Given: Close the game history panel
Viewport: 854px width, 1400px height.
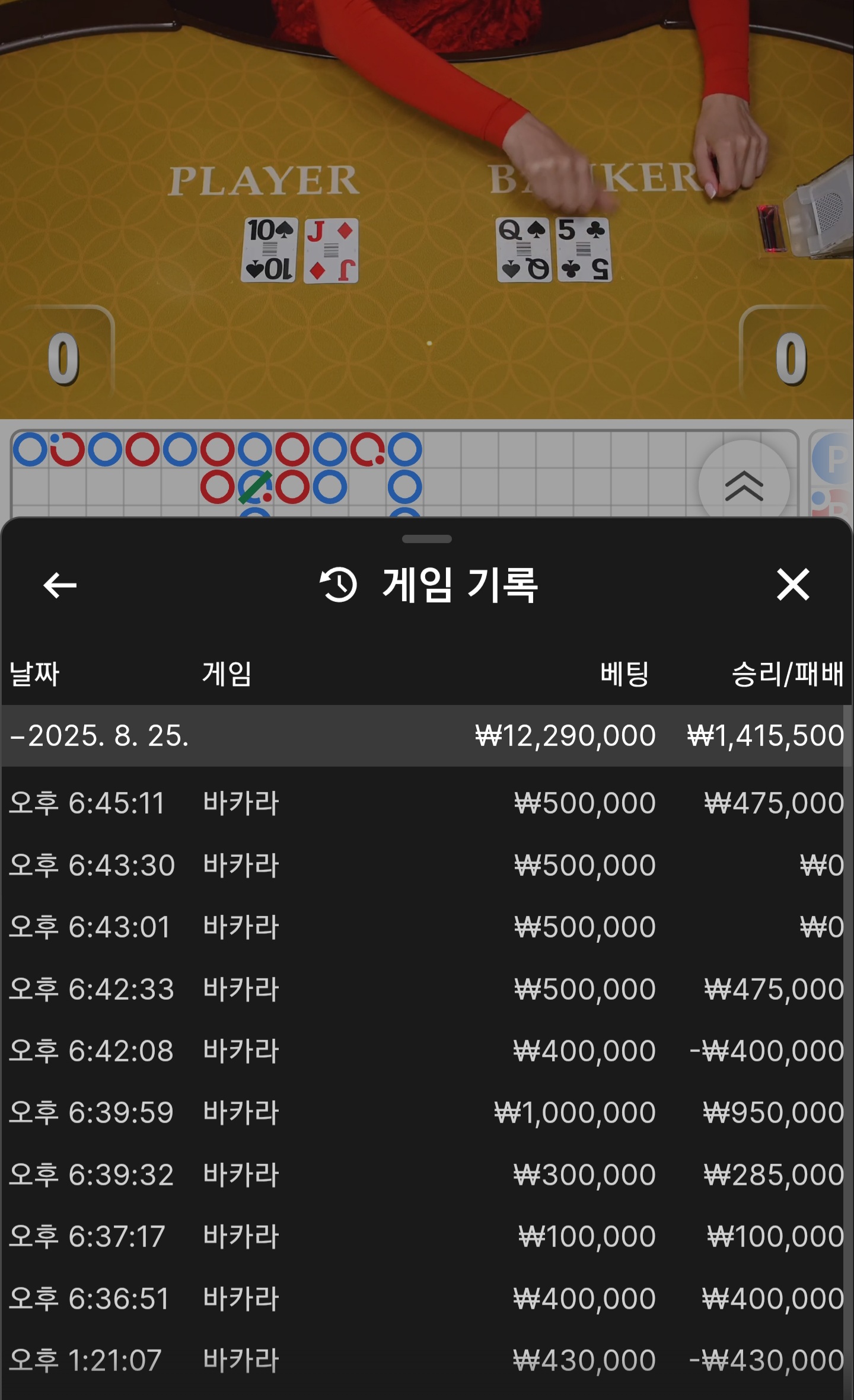Looking at the screenshot, I should [x=793, y=585].
